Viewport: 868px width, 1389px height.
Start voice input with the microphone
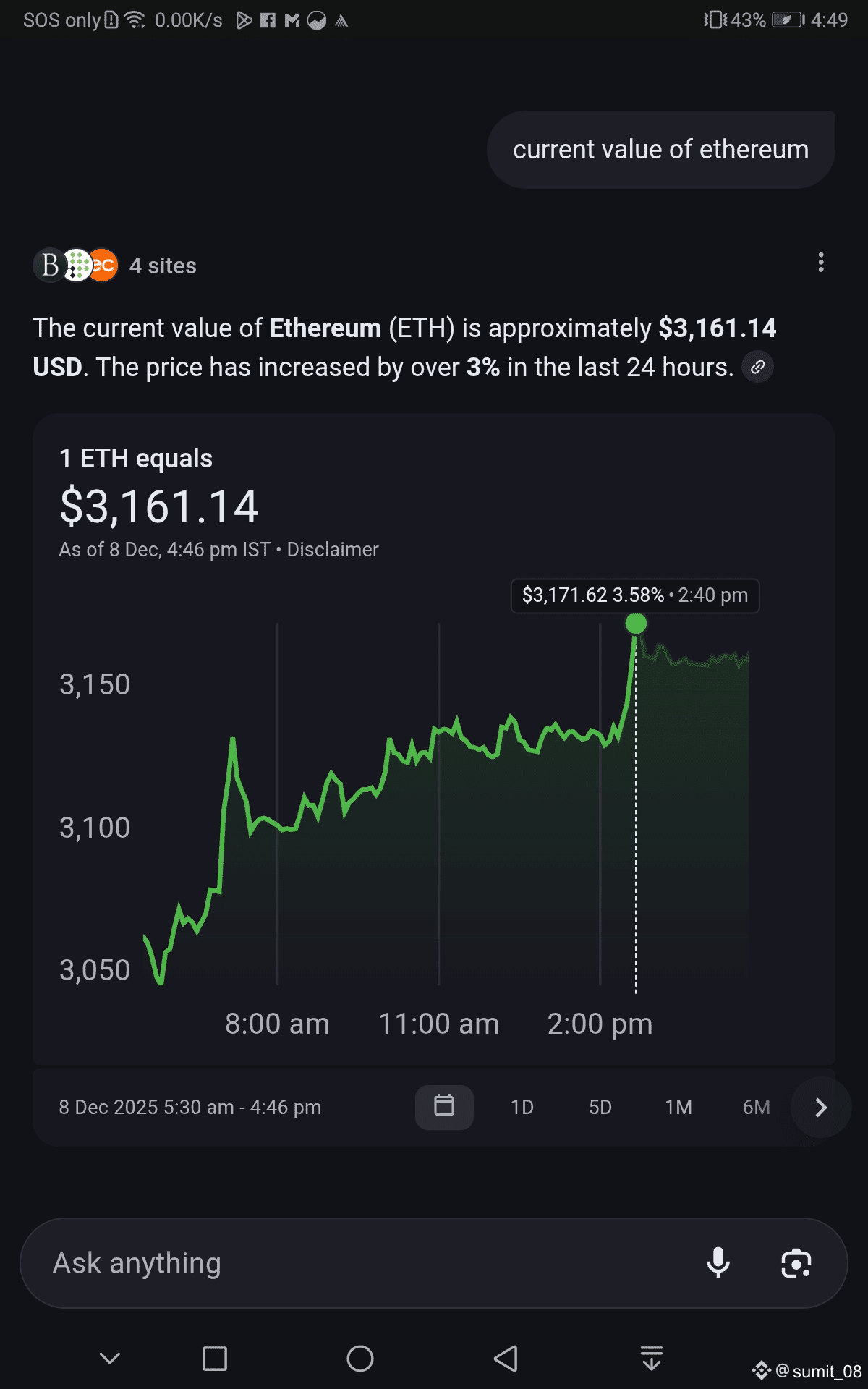pos(718,1263)
